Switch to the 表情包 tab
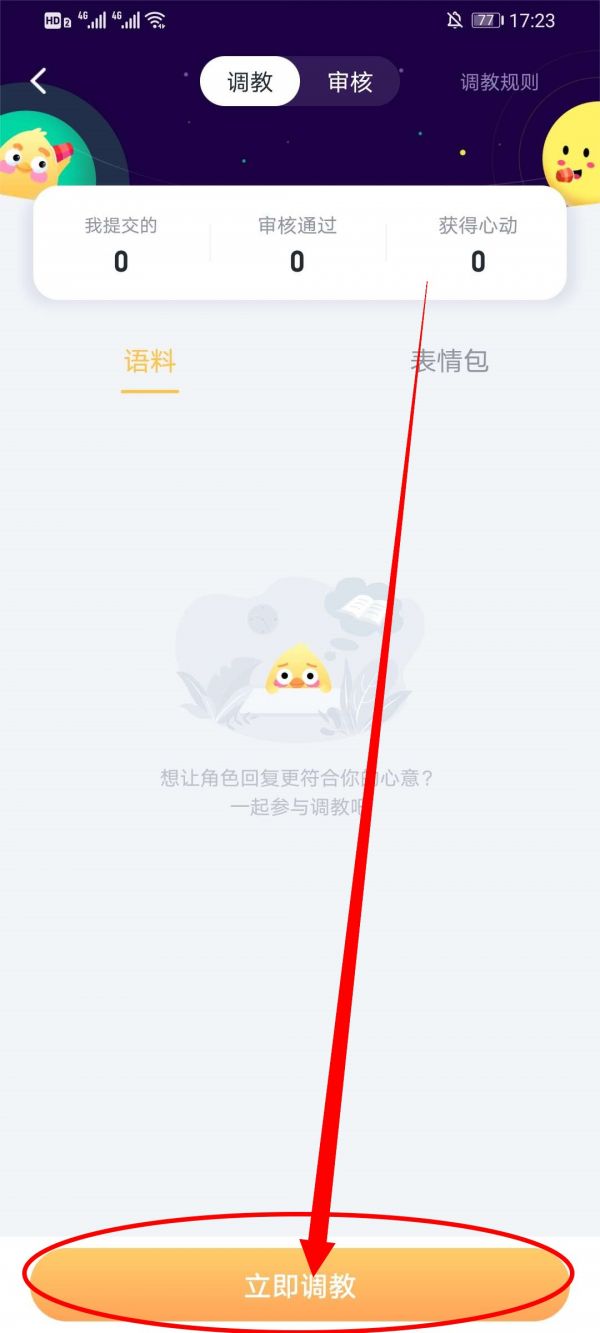The height and width of the screenshot is (1333, 600). pyautogui.click(x=449, y=361)
